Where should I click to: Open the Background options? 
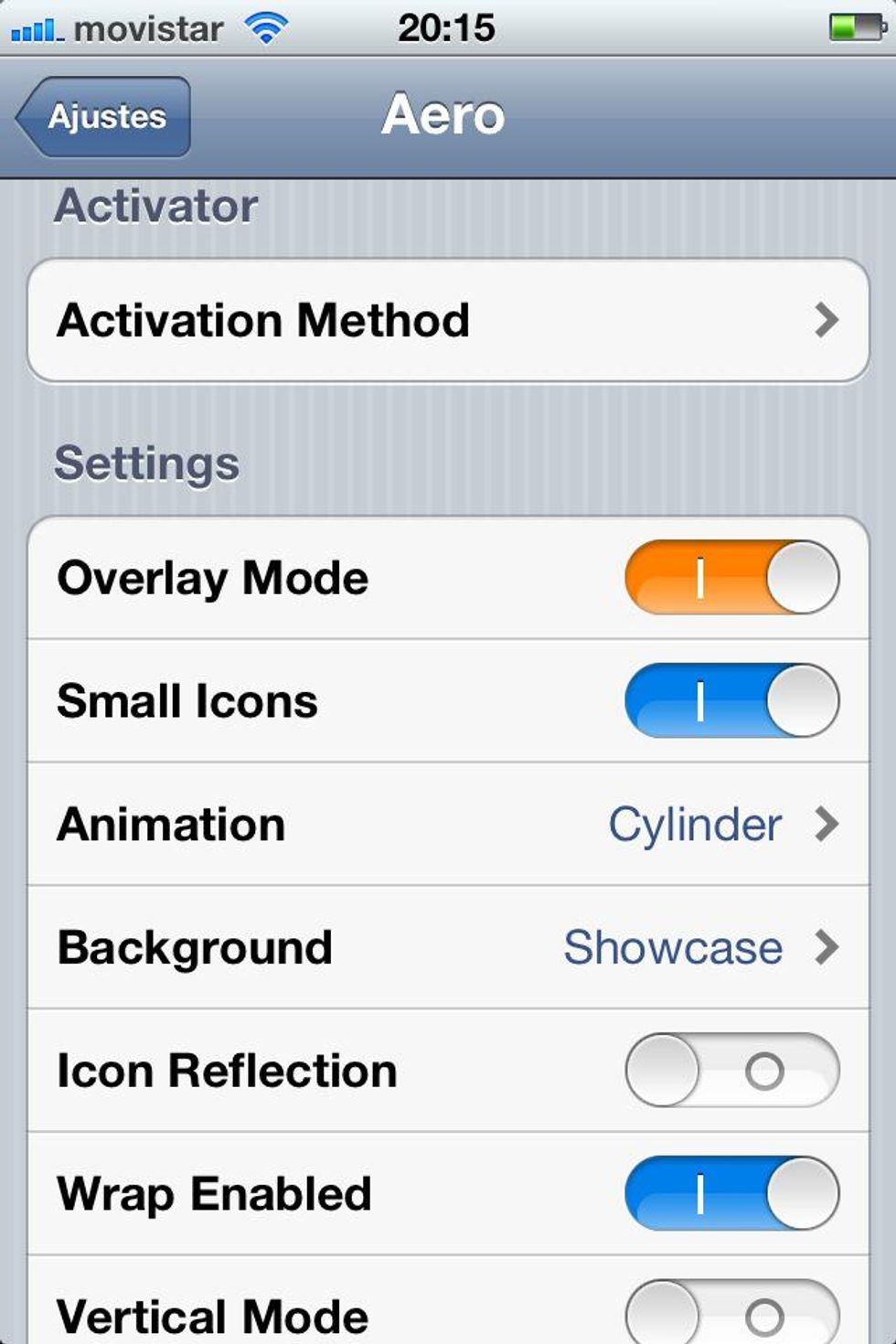[448, 948]
